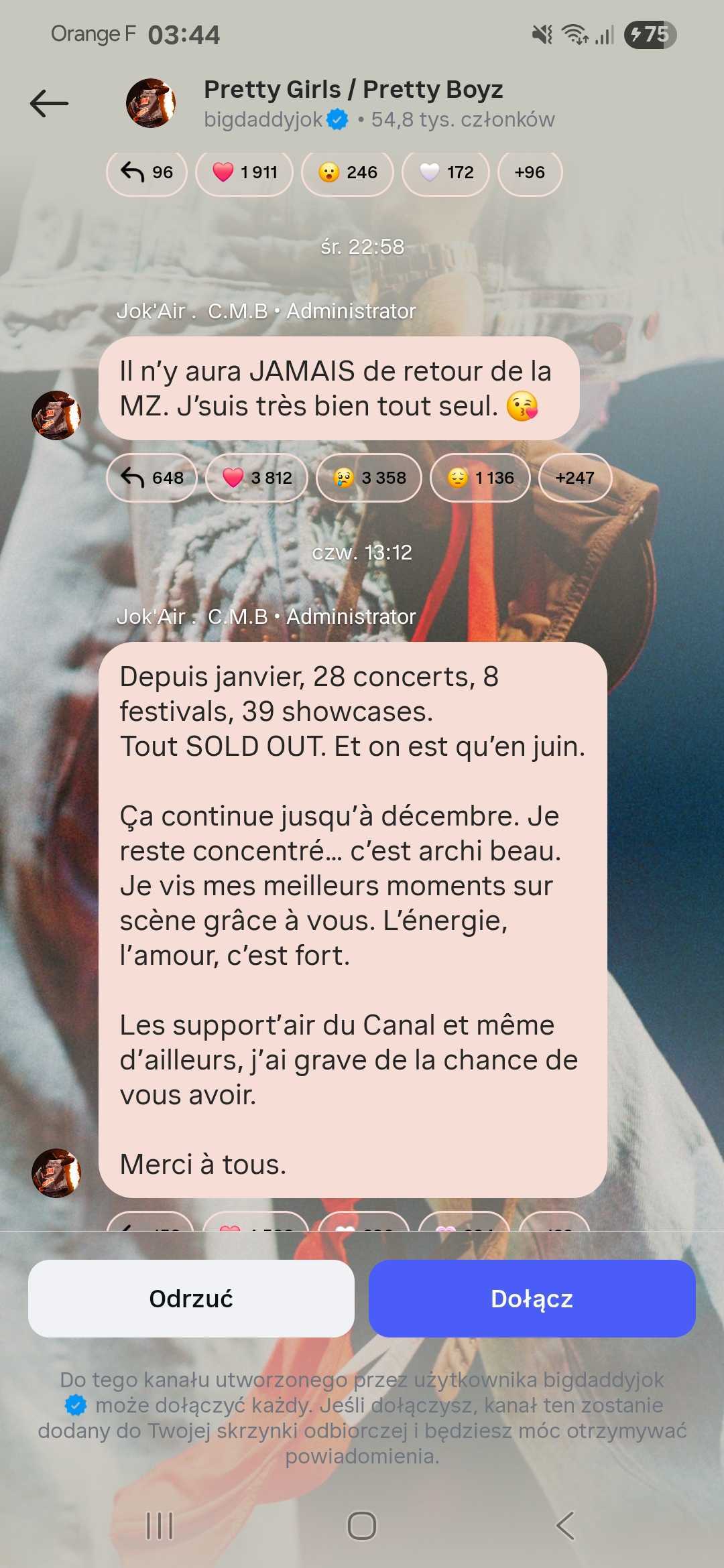Select the pensive face reaction with 1 136
This screenshot has width=724, height=1568.
click(x=480, y=478)
